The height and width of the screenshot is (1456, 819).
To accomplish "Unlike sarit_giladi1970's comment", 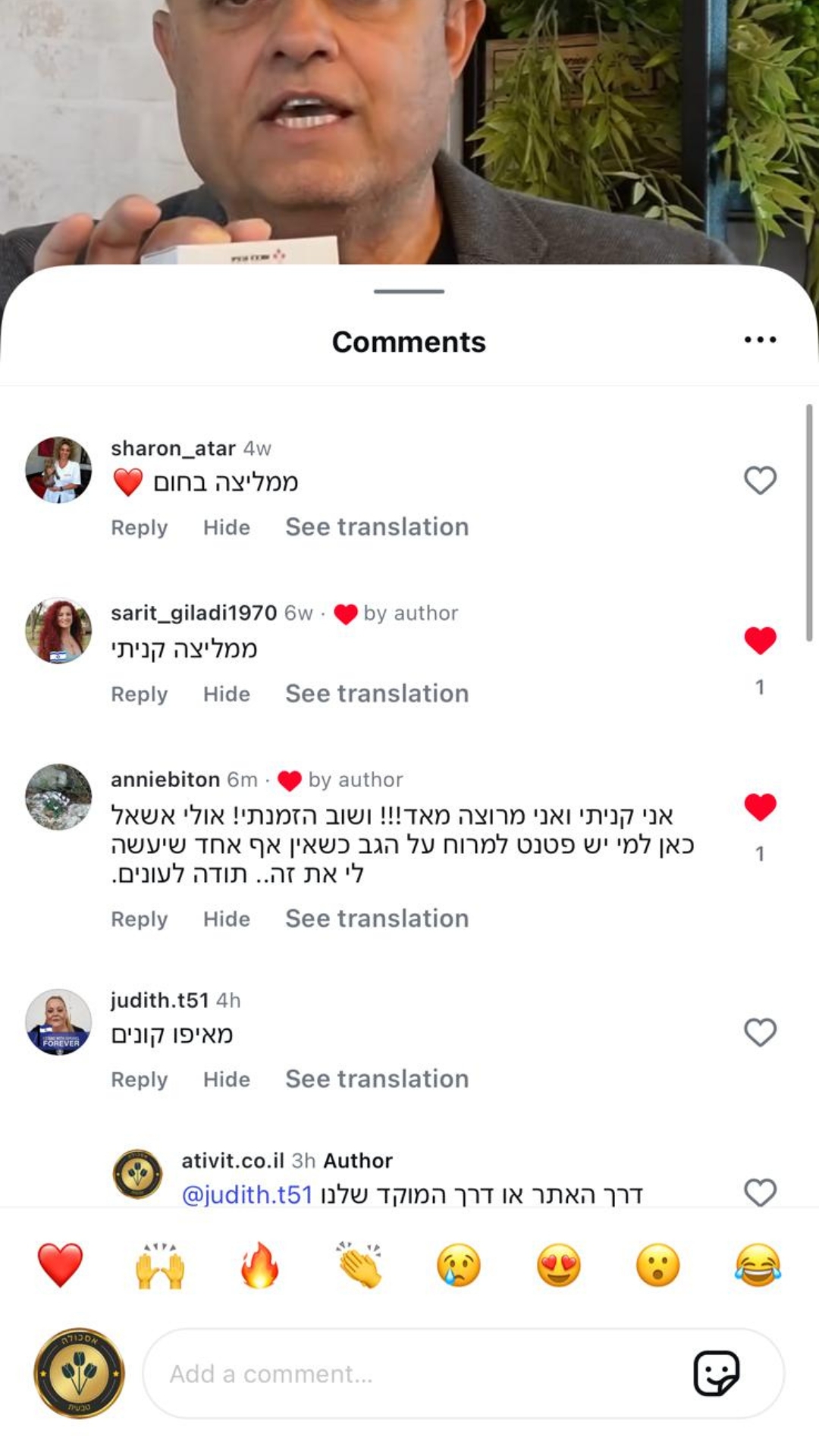I will point(760,641).
